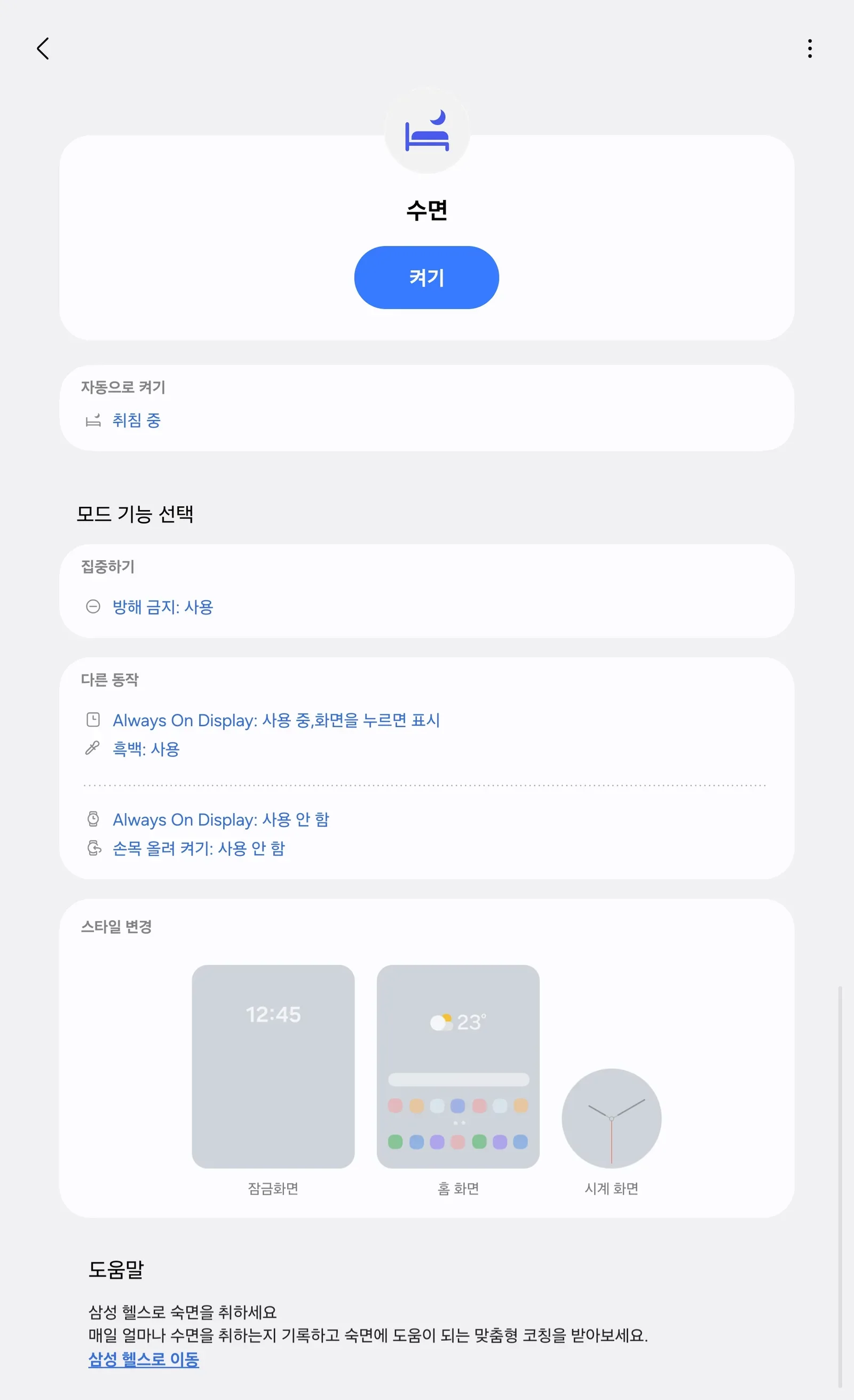Open 흑백: 사용 setting
This screenshot has width=854, height=1400.
pos(146,749)
